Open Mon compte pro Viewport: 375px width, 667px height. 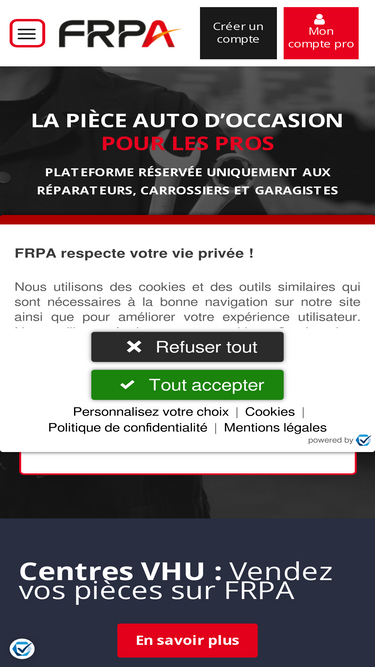[x=321, y=33]
